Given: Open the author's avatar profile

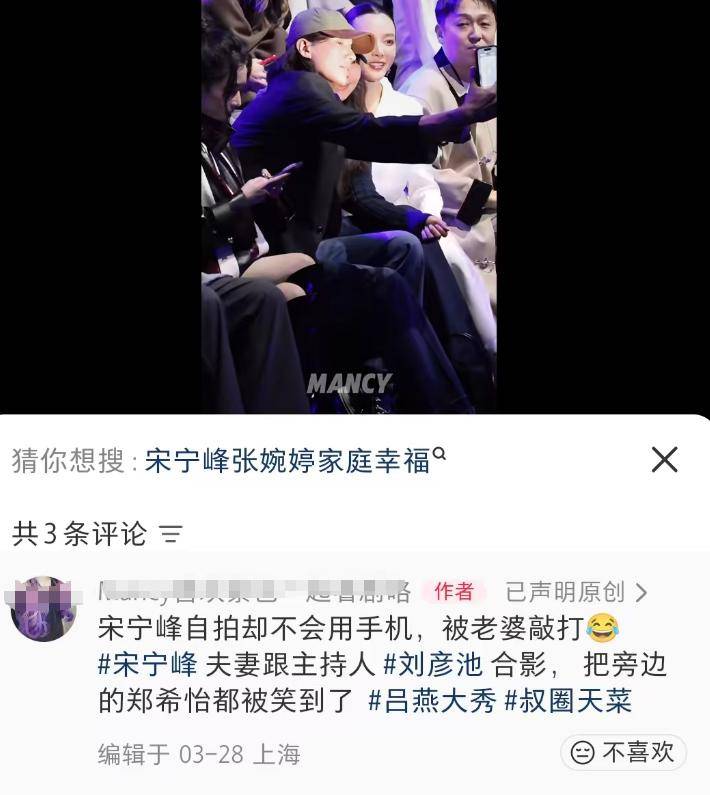Looking at the screenshot, I should tap(44, 608).
